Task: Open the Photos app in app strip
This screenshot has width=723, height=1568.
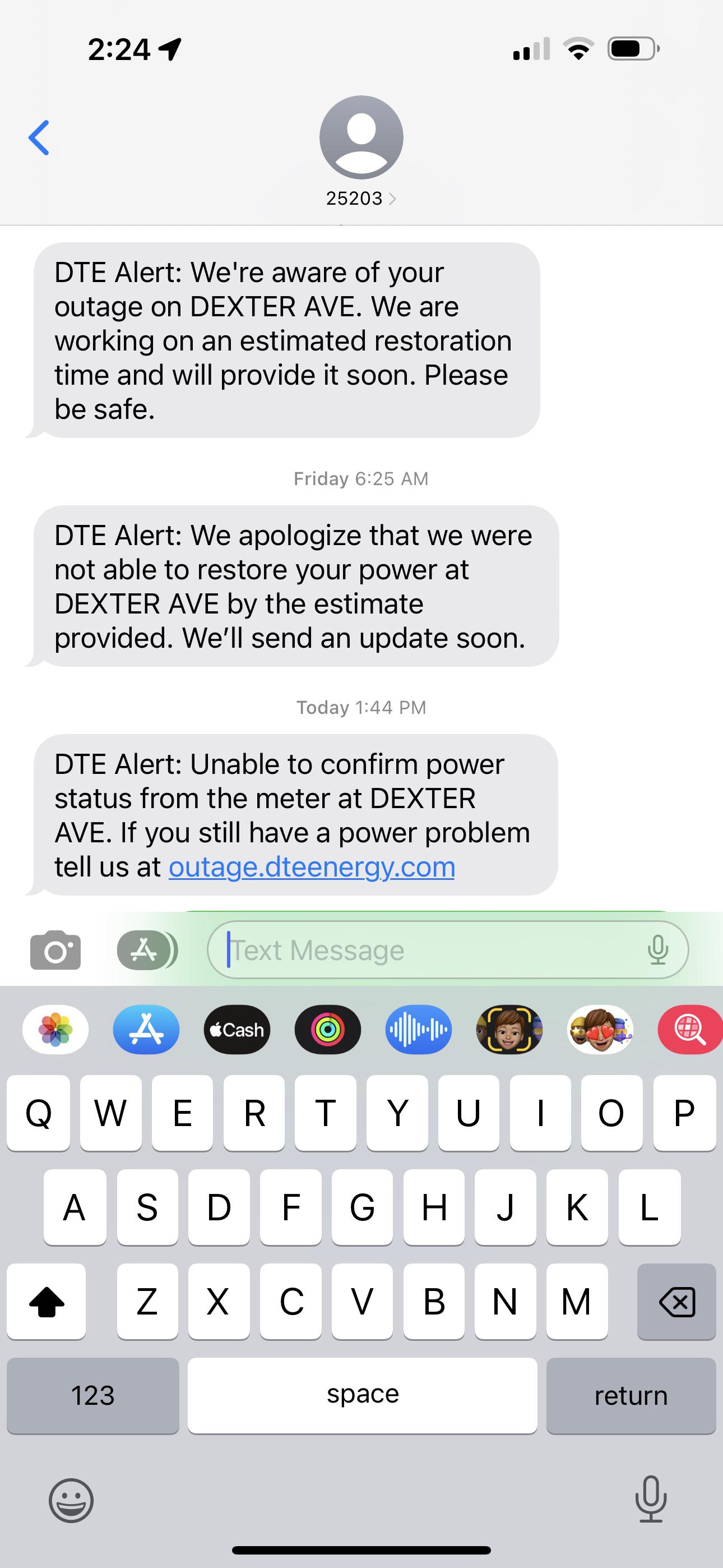Action: pyautogui.click(x=55, y=1030)
